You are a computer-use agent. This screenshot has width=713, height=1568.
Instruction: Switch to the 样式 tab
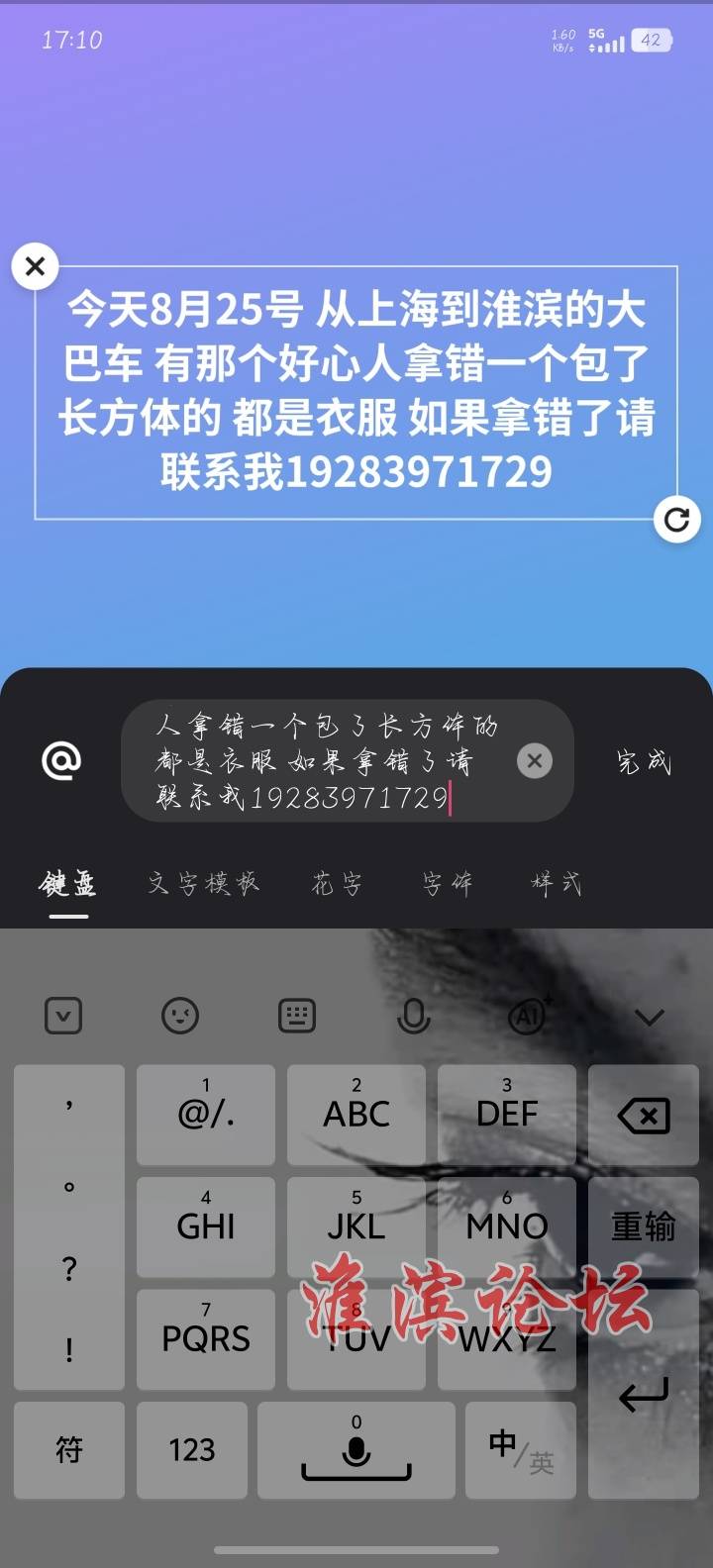(557, 883)
